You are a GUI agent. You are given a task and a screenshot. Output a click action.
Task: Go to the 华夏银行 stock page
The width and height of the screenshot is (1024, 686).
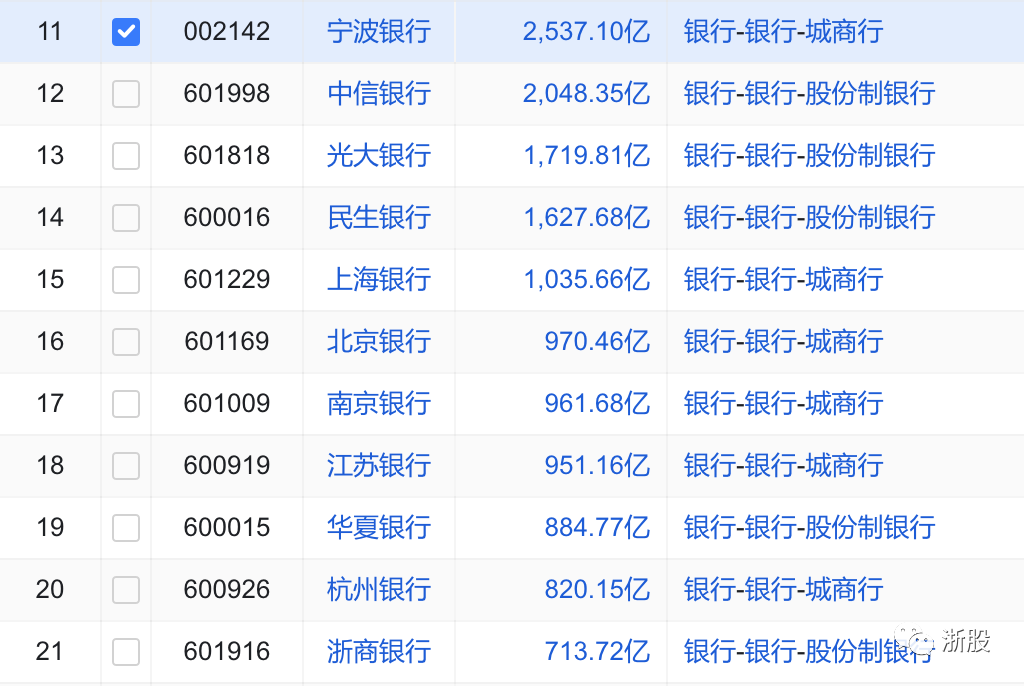pyautogui.click(x=379, y=528)
